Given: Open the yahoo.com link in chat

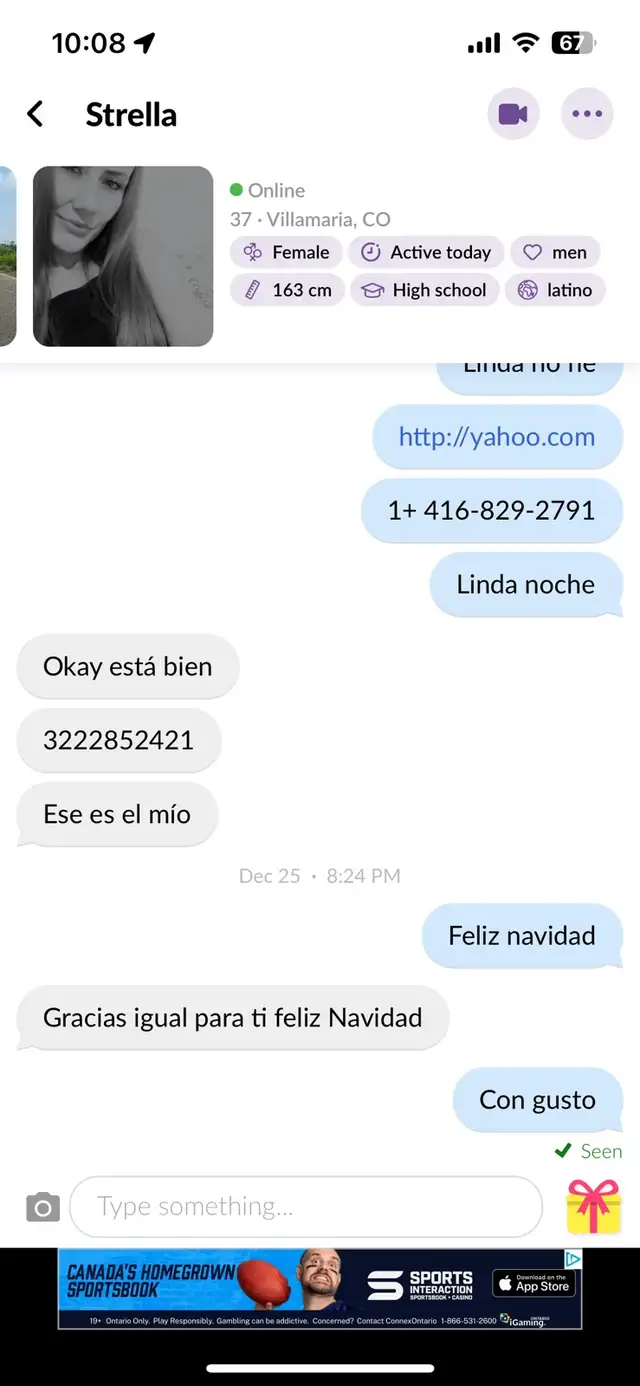Looking at the screenshot, I should point(497,437).
